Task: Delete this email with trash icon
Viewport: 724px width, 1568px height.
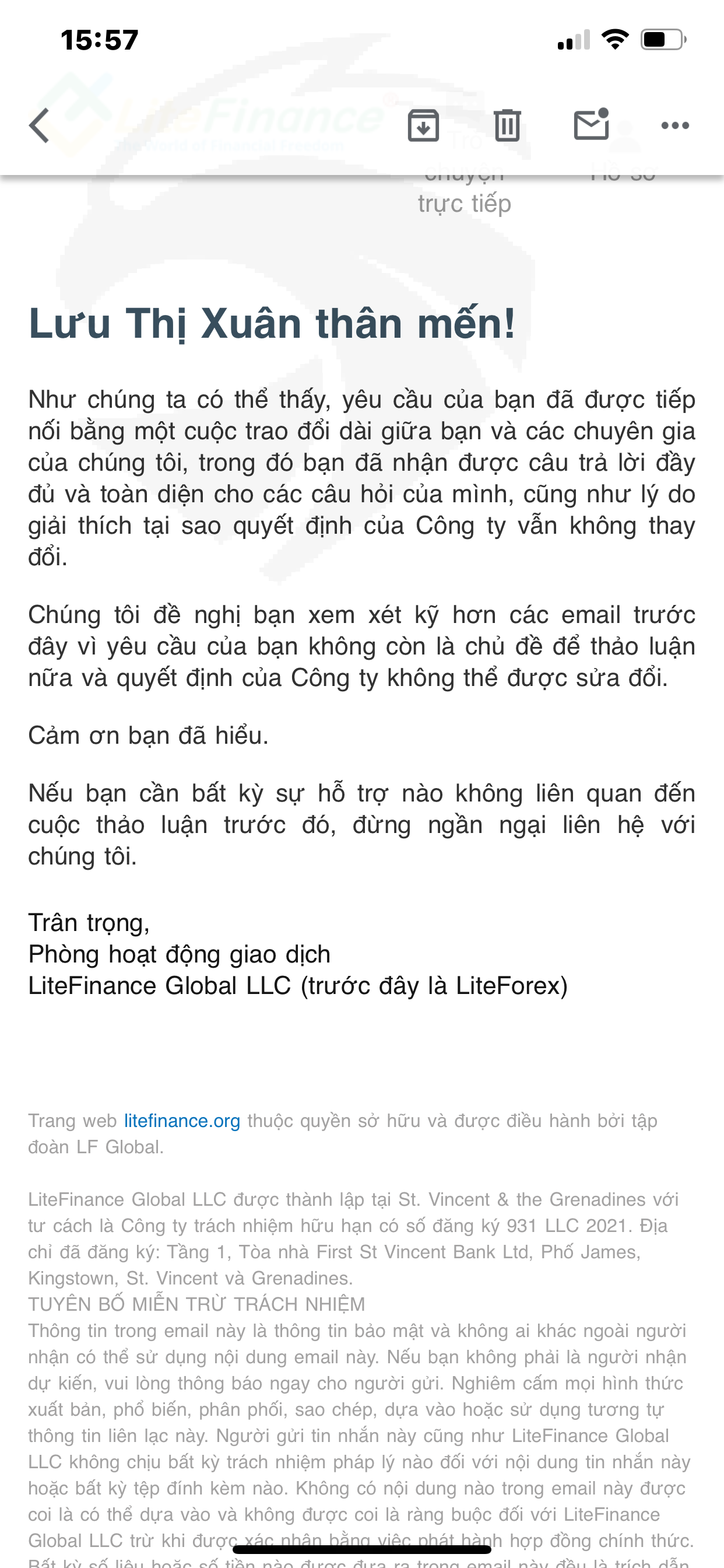Action: click(x=507, y=125)
